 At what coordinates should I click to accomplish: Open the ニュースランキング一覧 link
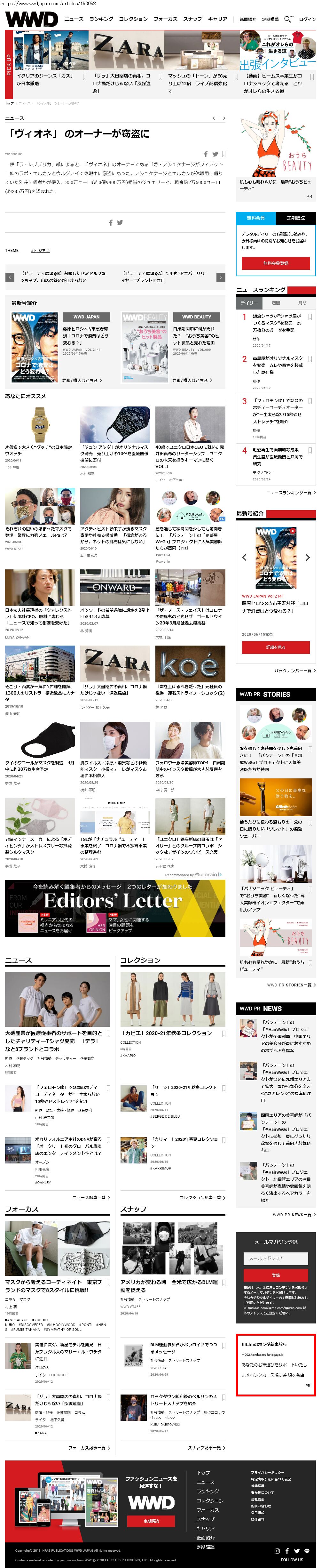pos(290,493)
